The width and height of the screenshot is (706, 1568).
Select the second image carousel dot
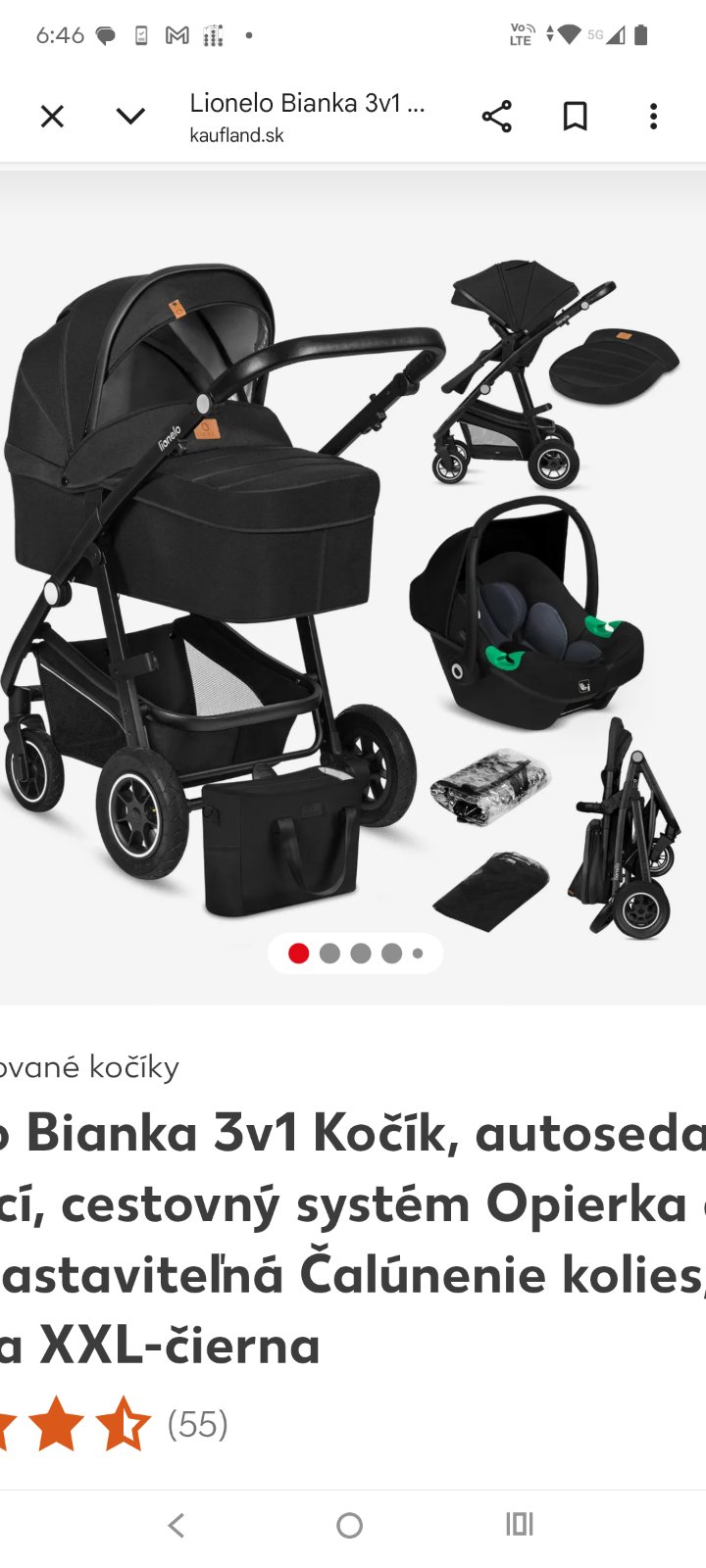[x=329, y=954]
